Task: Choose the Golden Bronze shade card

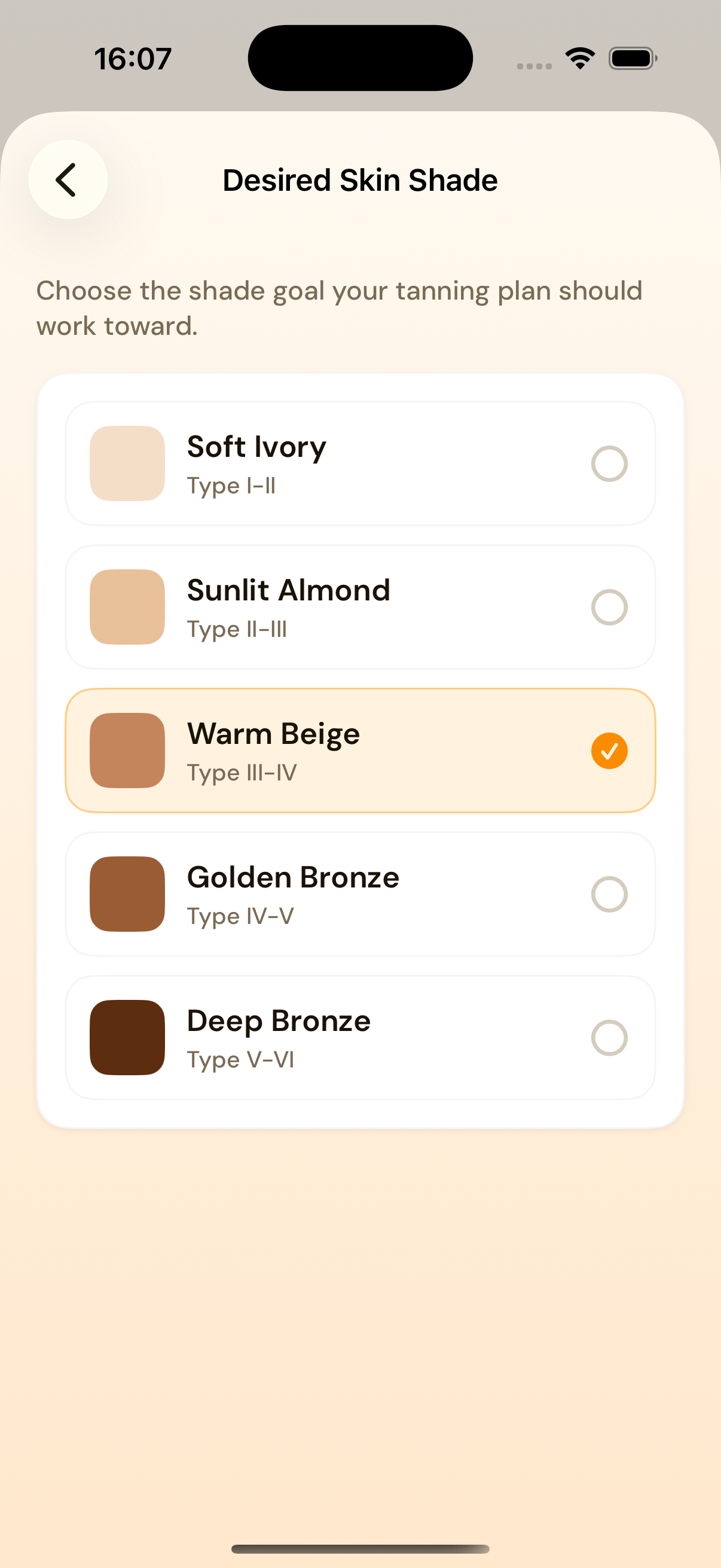Action: [360, 895]
